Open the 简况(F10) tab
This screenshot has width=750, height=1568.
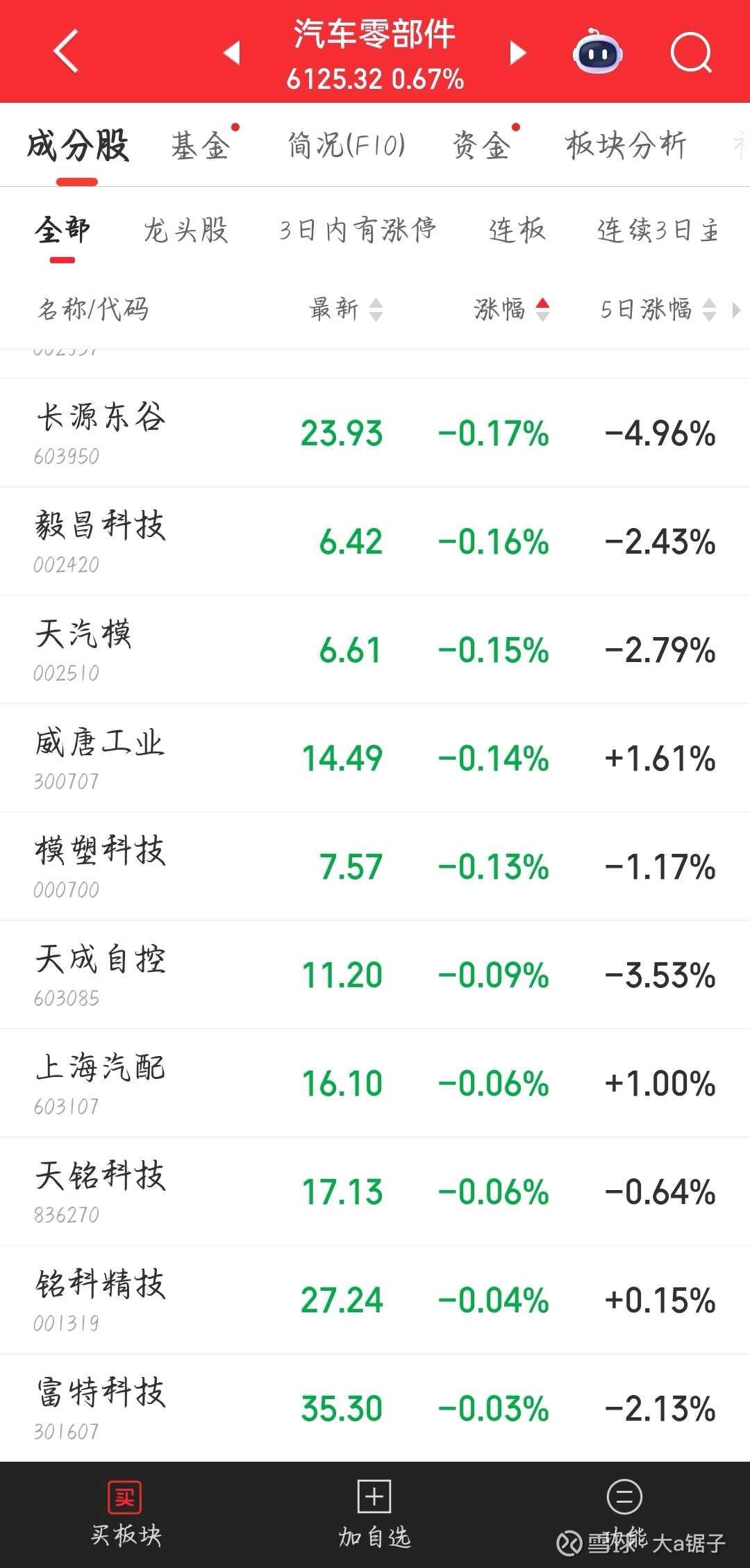346,145
